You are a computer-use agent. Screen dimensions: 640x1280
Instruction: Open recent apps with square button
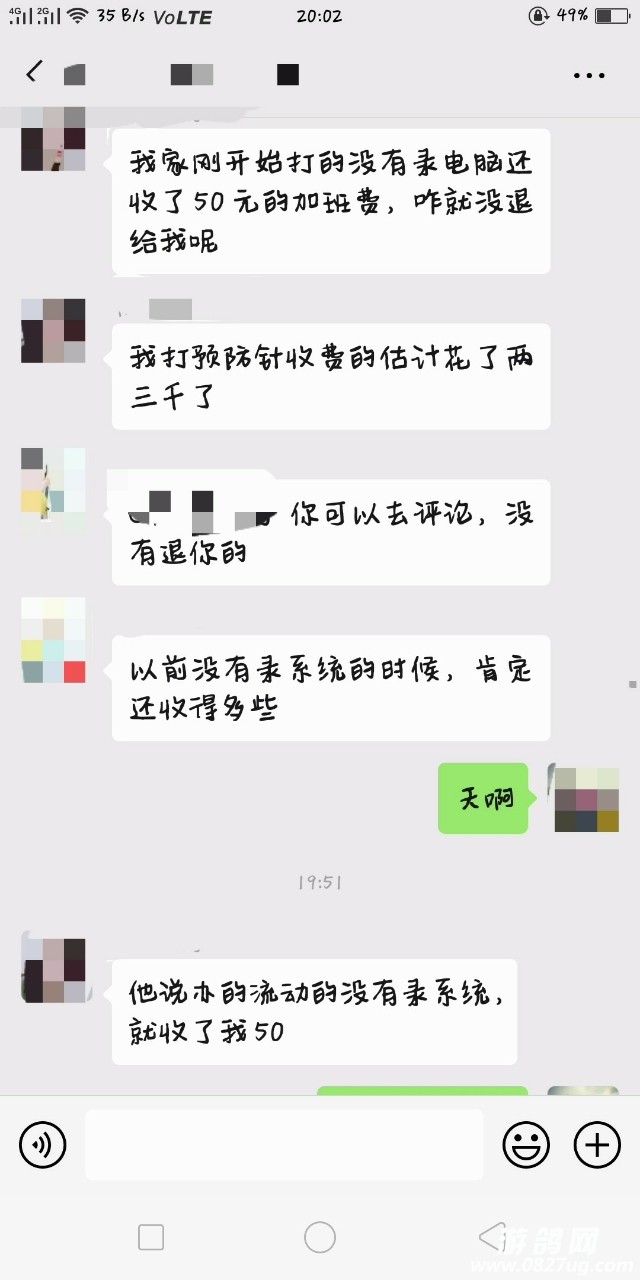coord(151,1237)
